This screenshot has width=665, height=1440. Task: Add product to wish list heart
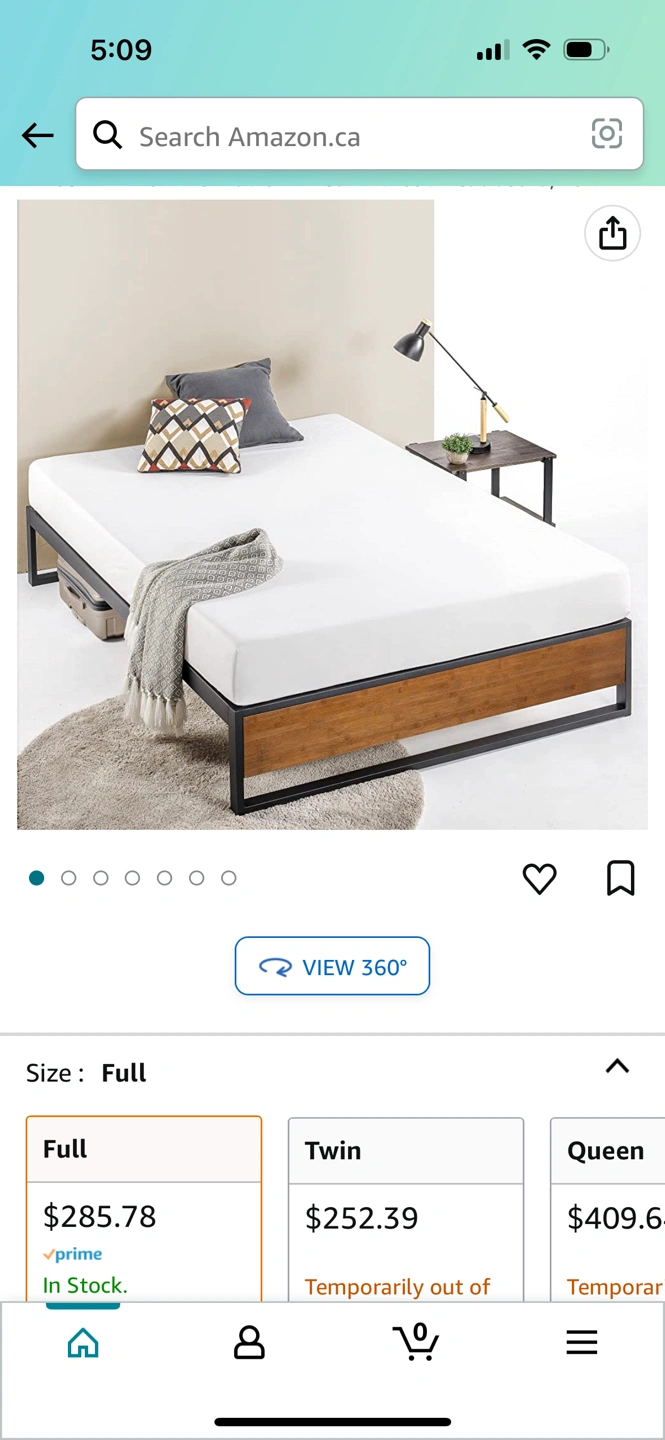coord(539,879)
